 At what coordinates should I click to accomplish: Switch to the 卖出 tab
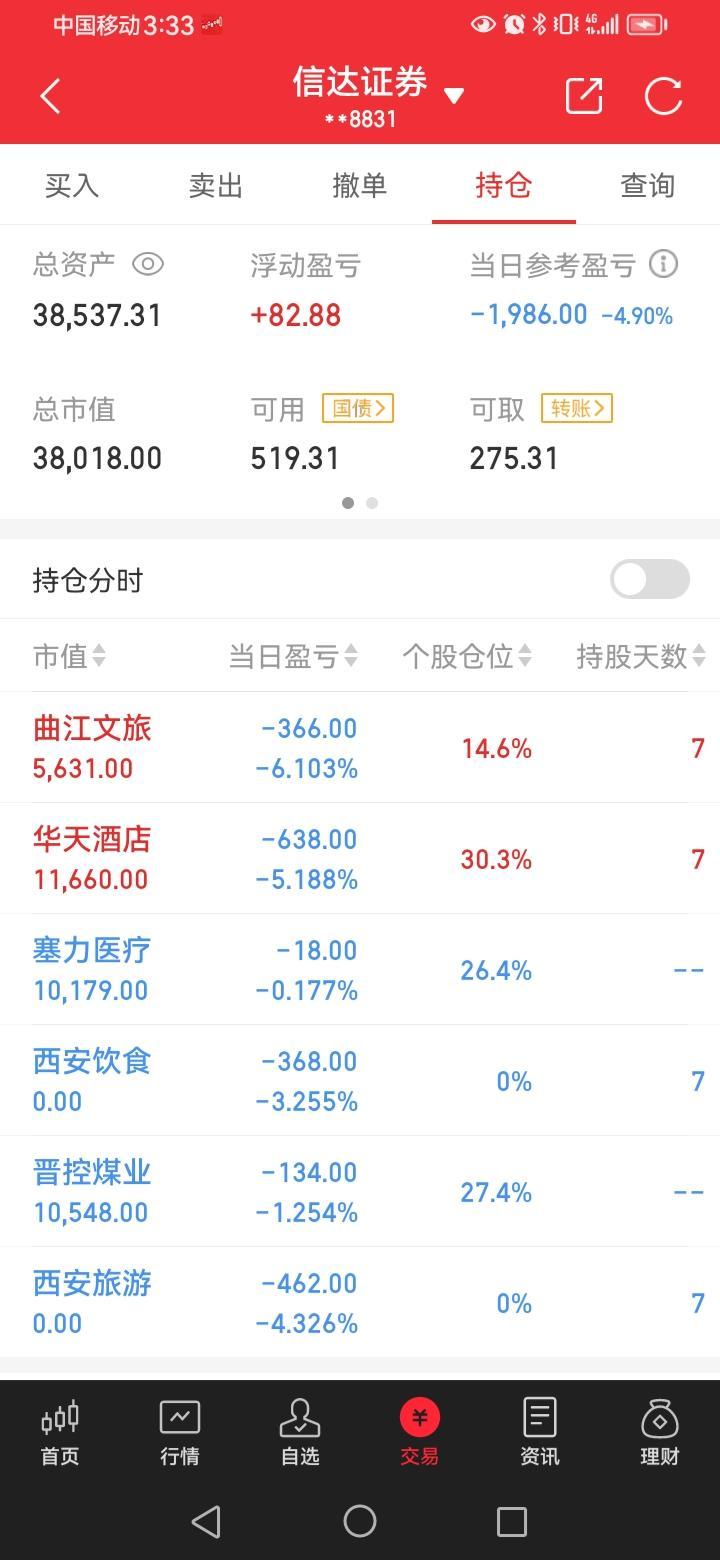216,186
